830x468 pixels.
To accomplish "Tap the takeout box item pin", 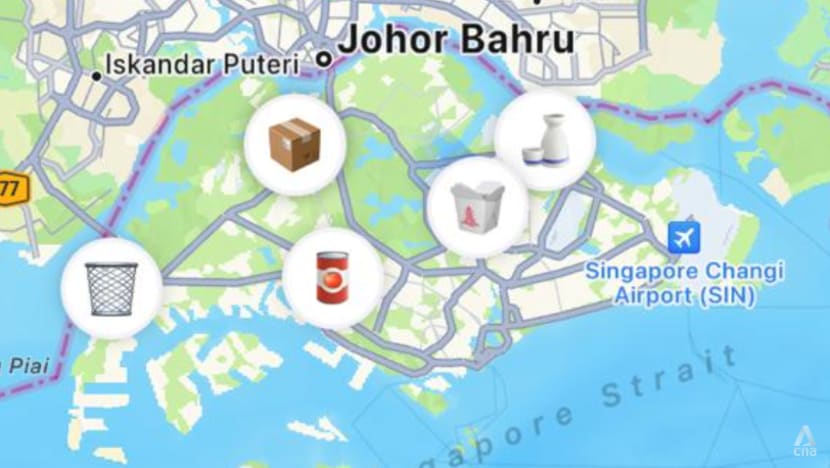I will tap(477, 207).
